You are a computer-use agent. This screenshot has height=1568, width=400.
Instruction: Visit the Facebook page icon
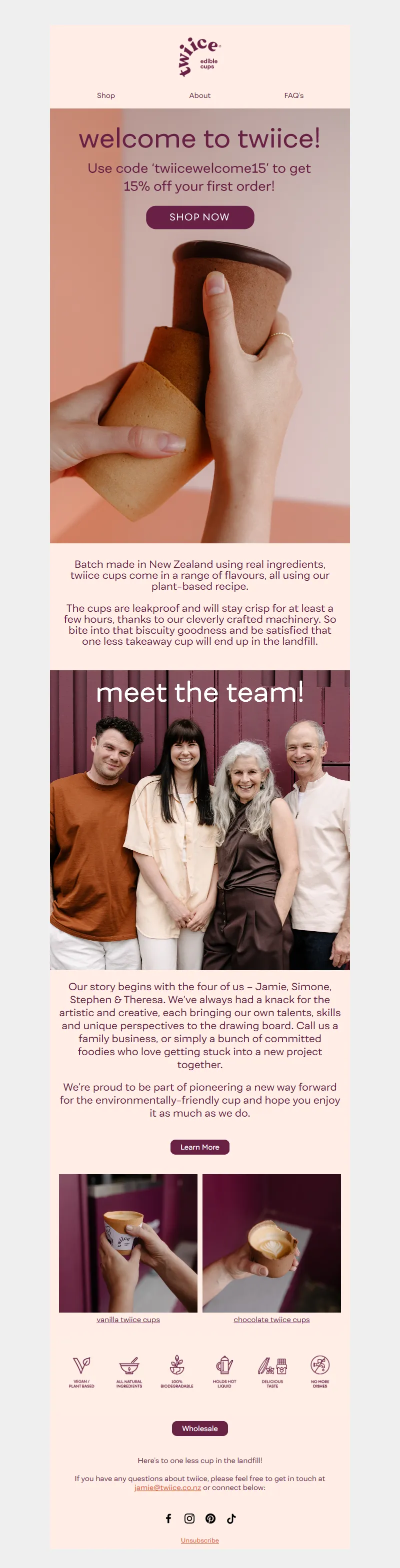[x=168, y=1519]
